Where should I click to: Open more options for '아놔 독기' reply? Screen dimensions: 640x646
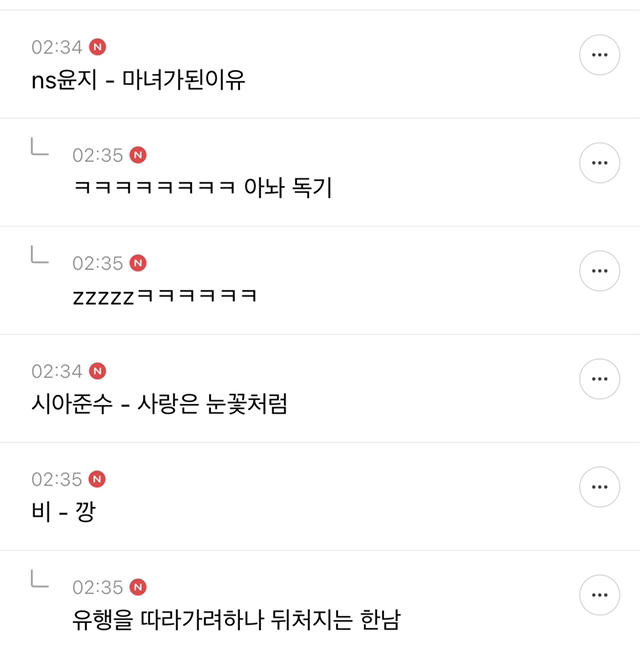(x=600, y=163)
